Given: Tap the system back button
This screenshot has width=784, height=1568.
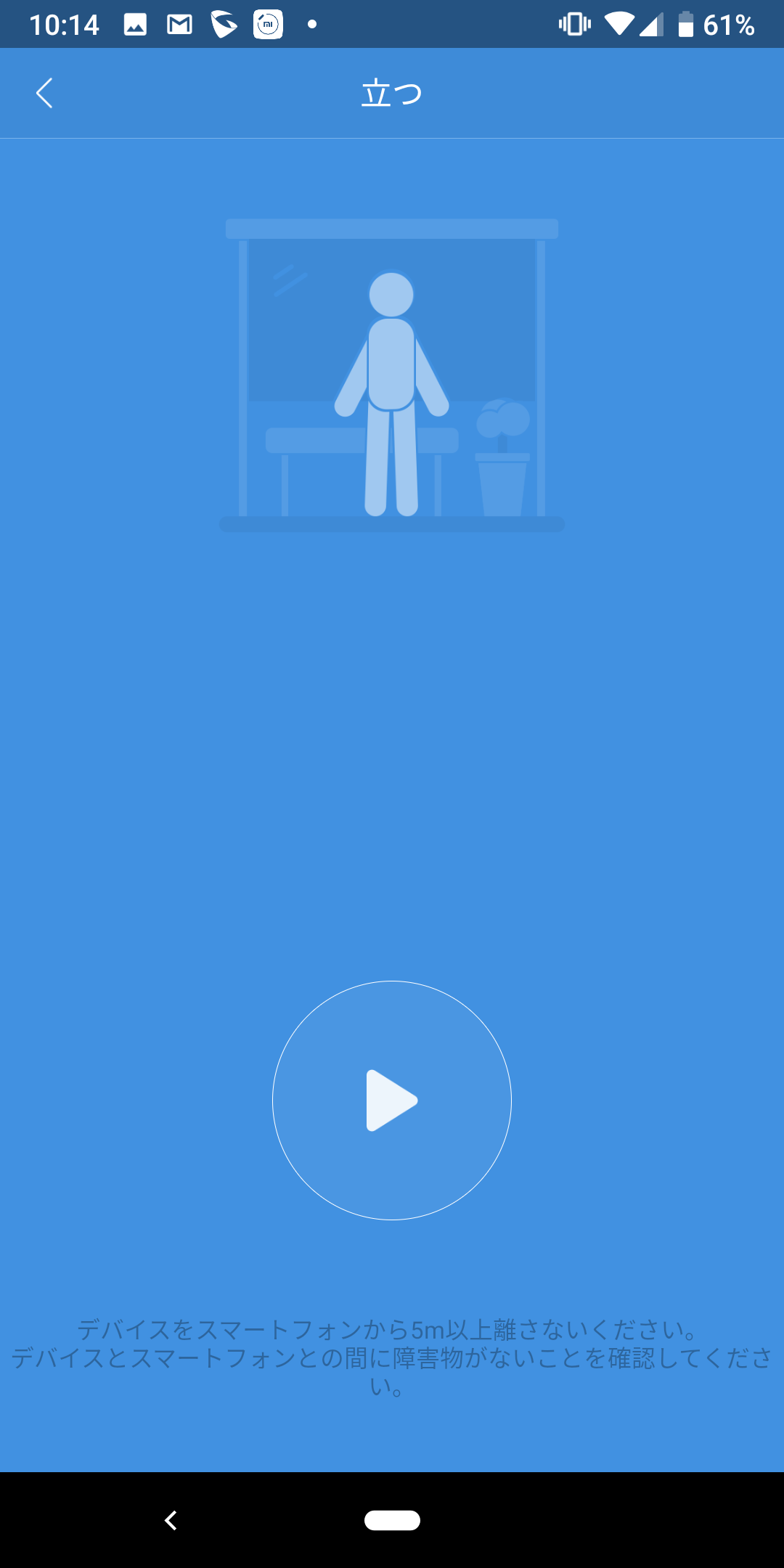Looking at the screenshot, I should (x=171, y=1520).
